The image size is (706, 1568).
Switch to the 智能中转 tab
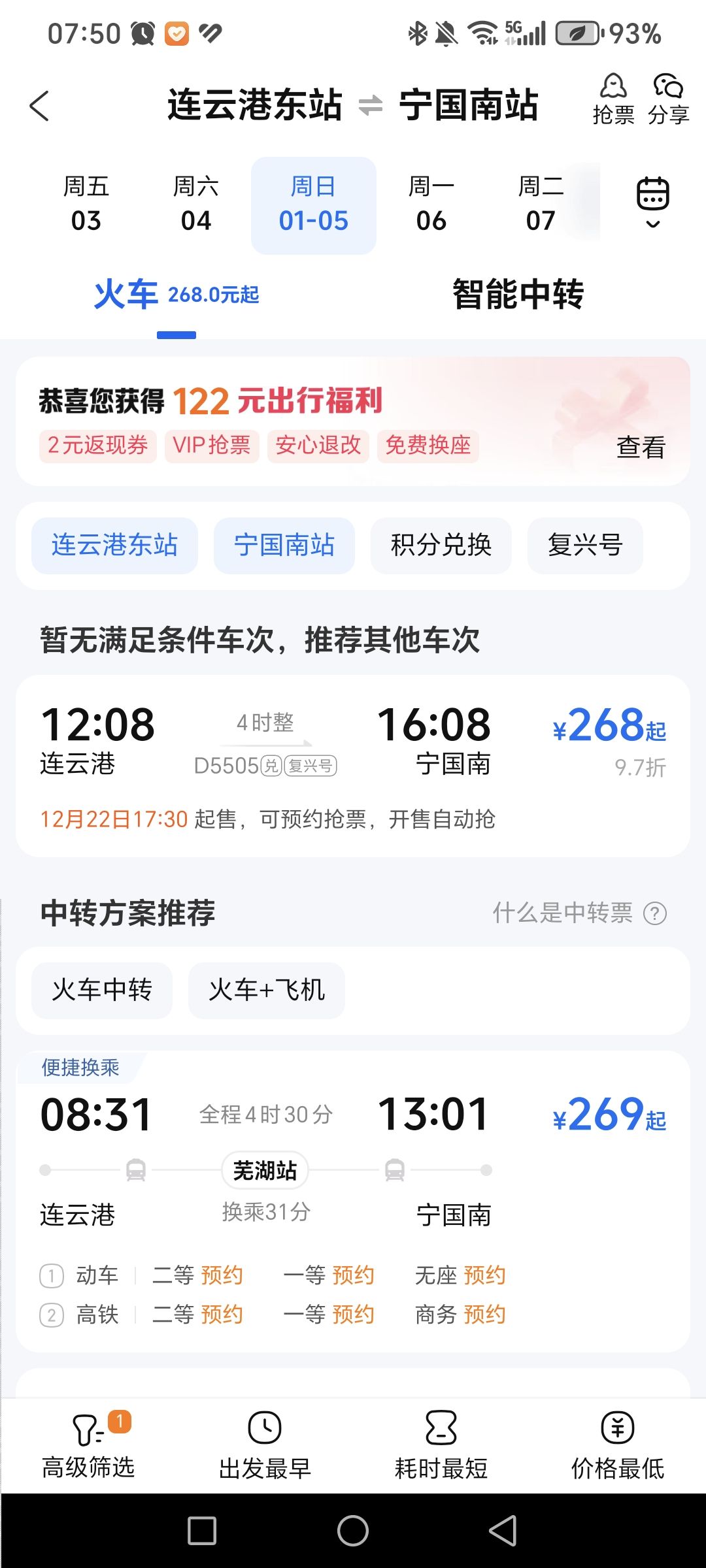tap(518, 295)
